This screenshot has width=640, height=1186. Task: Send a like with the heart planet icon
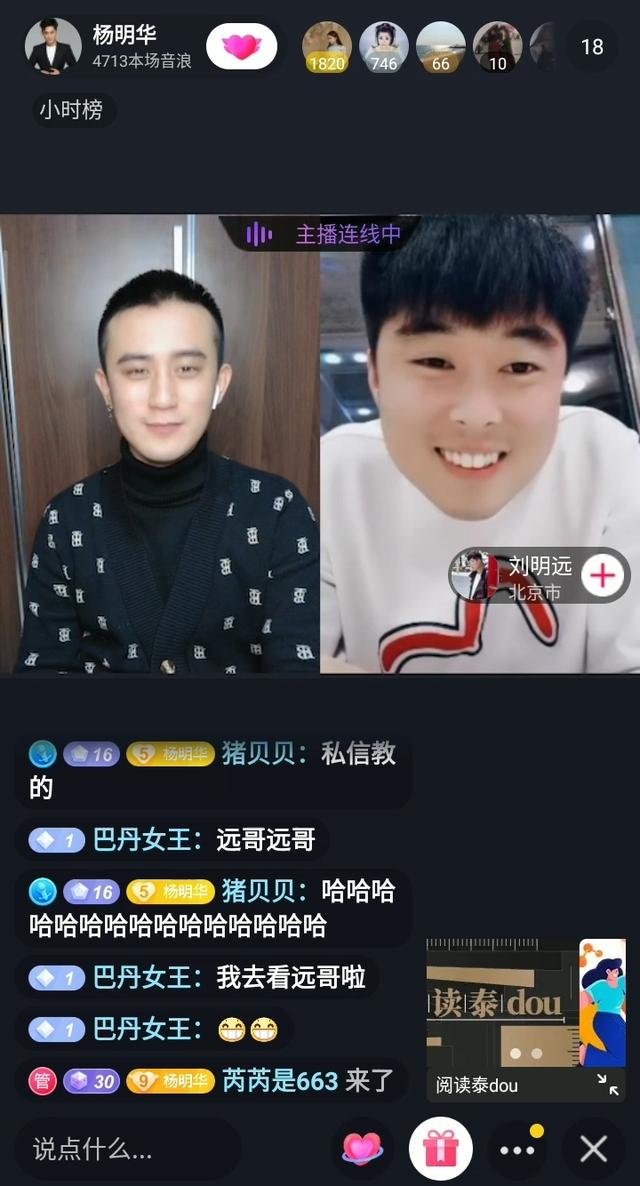click(x=362, y=1149)
